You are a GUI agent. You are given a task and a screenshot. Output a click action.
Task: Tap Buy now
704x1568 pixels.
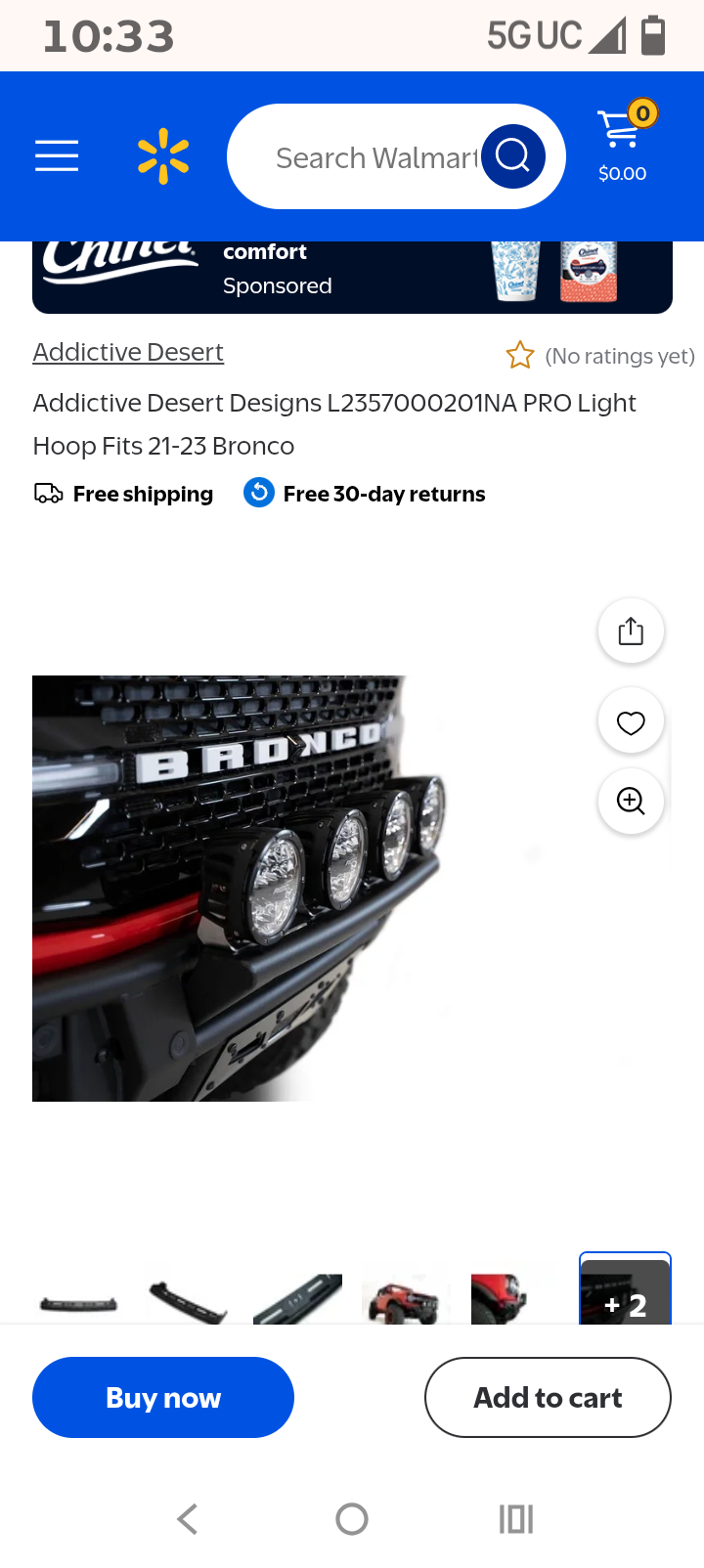(163, 1397)
